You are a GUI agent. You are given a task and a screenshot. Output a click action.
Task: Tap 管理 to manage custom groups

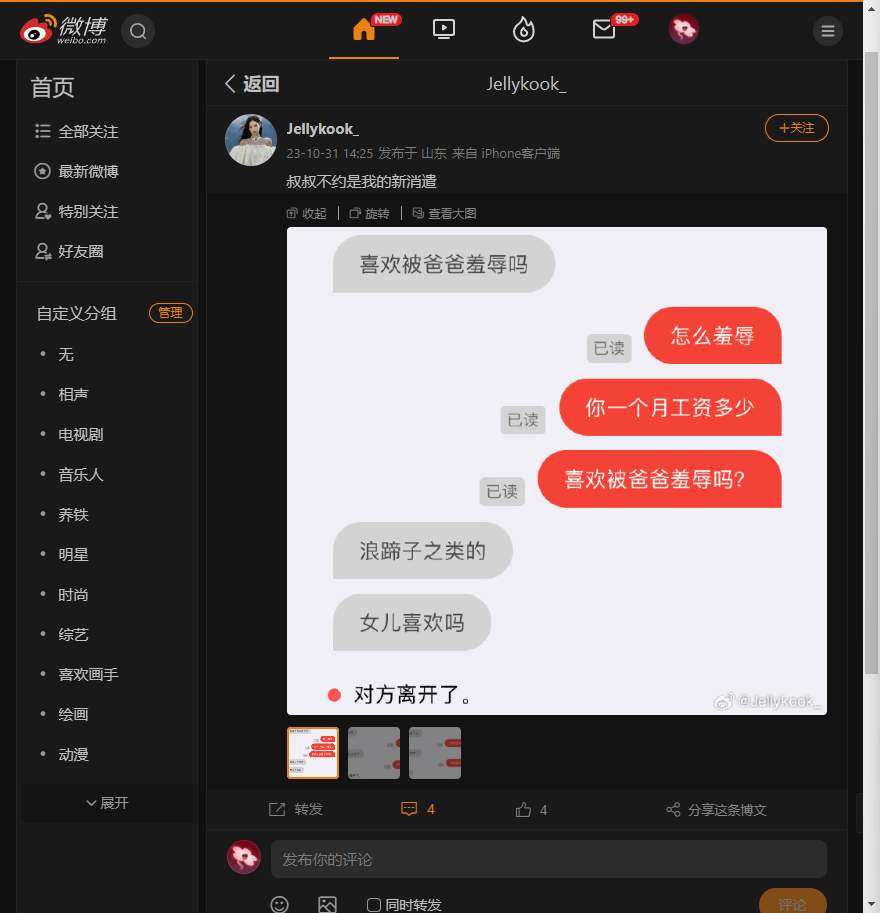tap(170, 313)
